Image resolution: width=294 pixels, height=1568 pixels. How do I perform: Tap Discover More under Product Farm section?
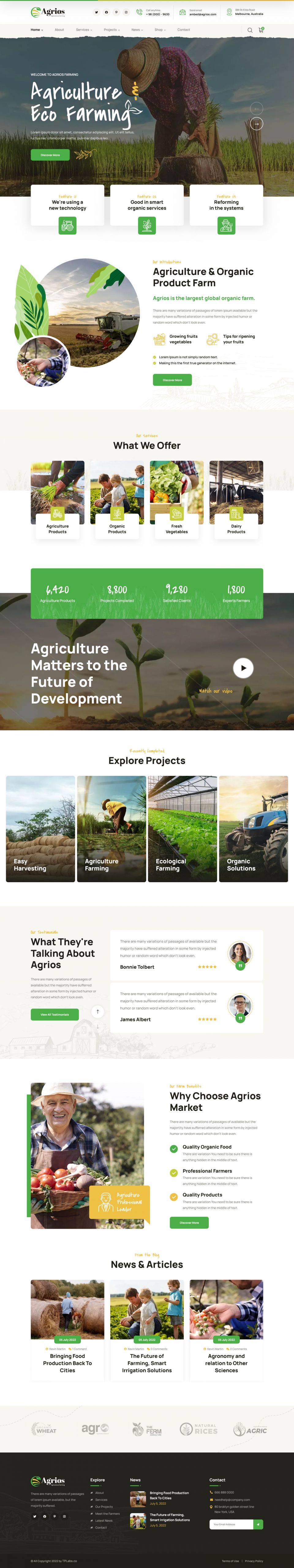coord(171,380)
